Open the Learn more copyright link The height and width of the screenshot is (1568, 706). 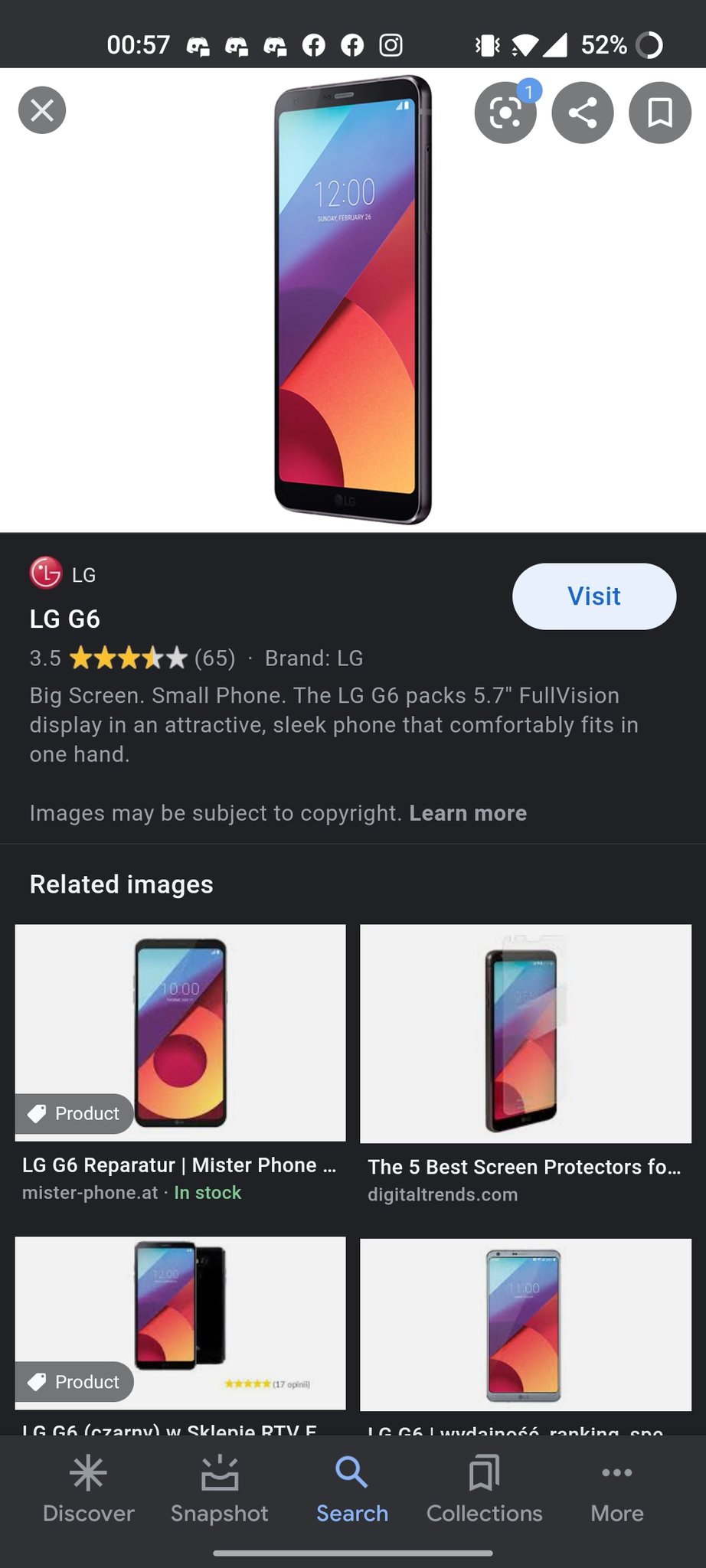point(468,813)
